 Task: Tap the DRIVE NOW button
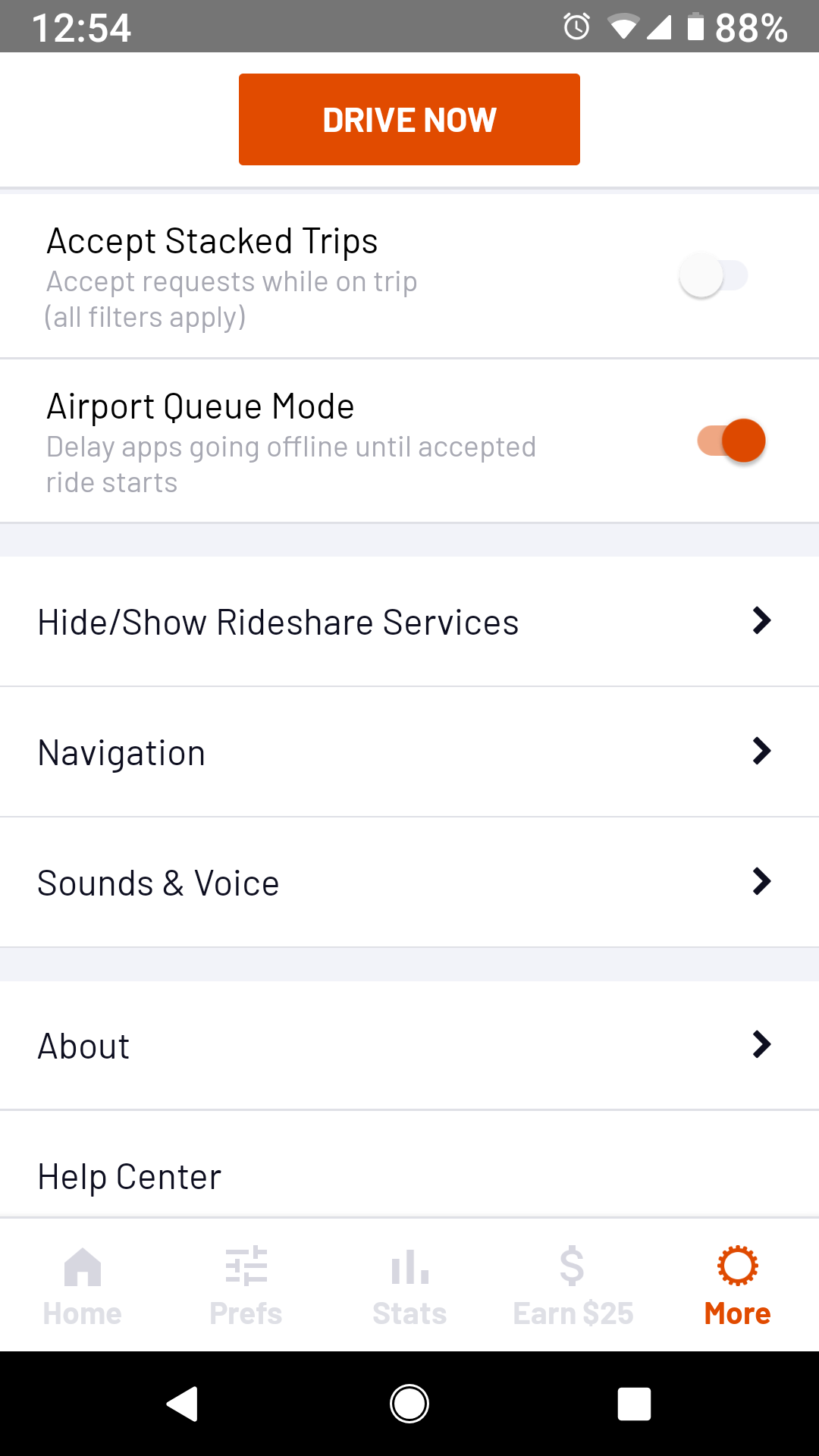409,119
